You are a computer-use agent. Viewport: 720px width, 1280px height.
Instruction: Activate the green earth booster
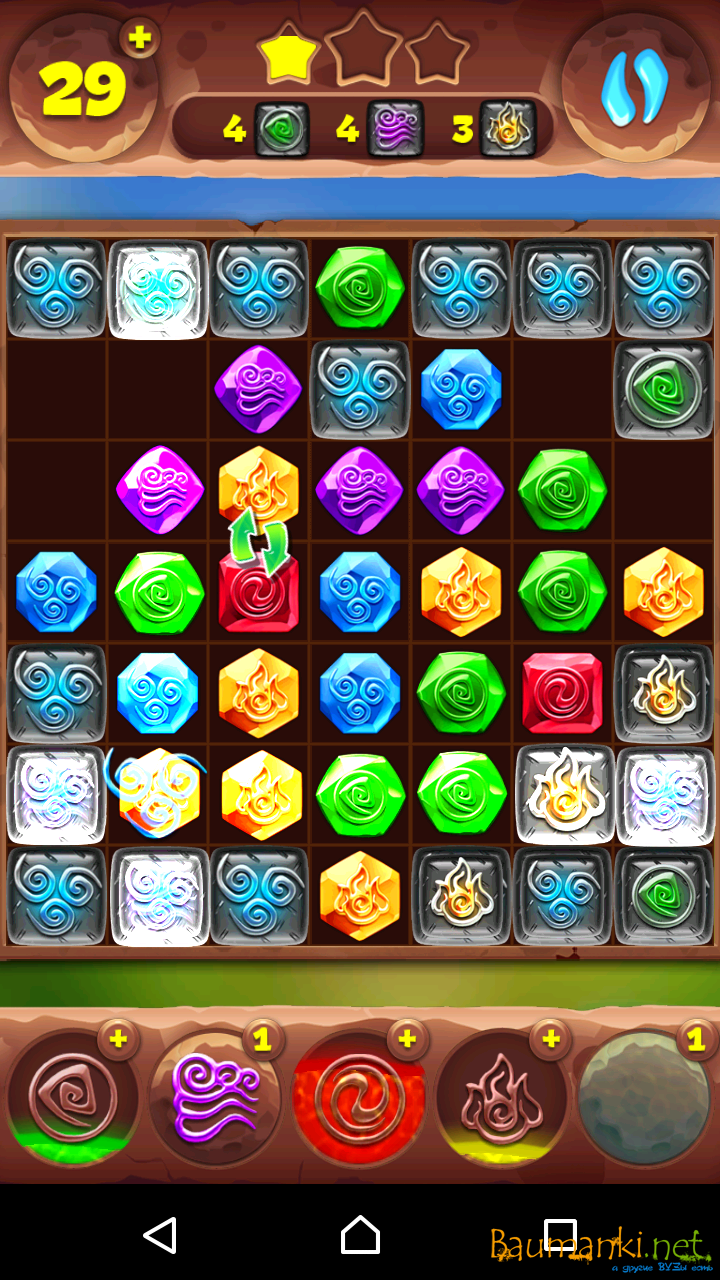coord(72,1098)
